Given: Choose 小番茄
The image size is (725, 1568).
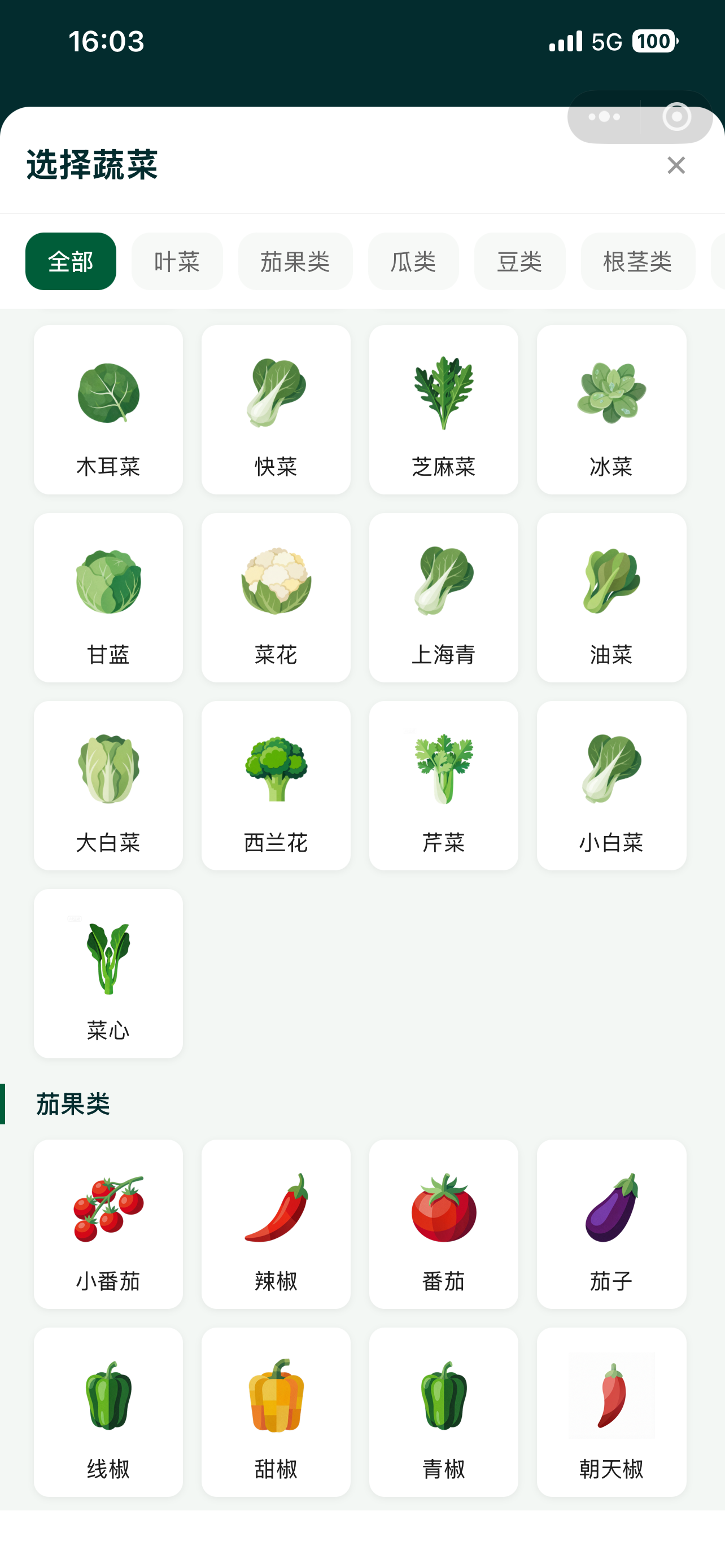Looking at the screenshot, I should point(108,1224).
